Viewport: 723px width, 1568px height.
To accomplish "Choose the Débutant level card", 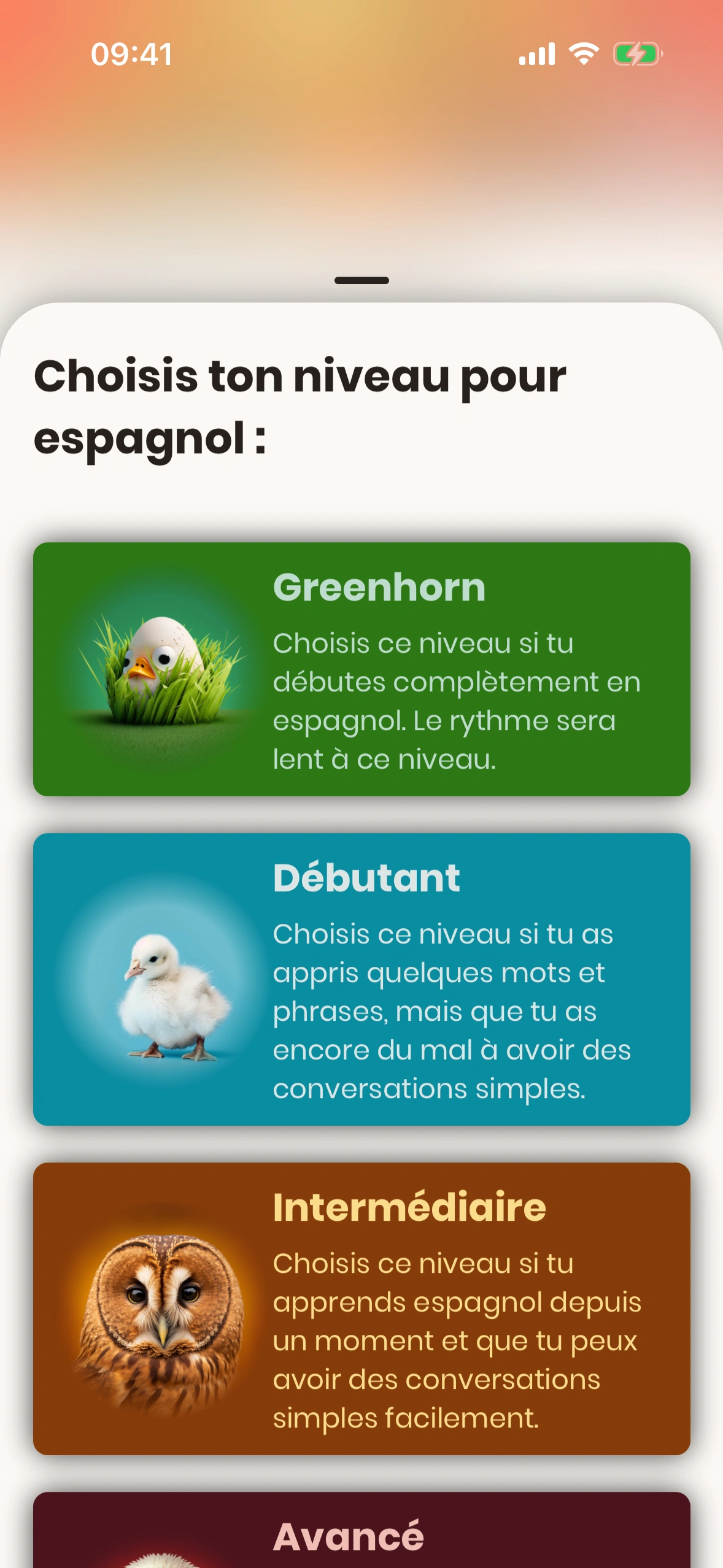I will [361, 979].
